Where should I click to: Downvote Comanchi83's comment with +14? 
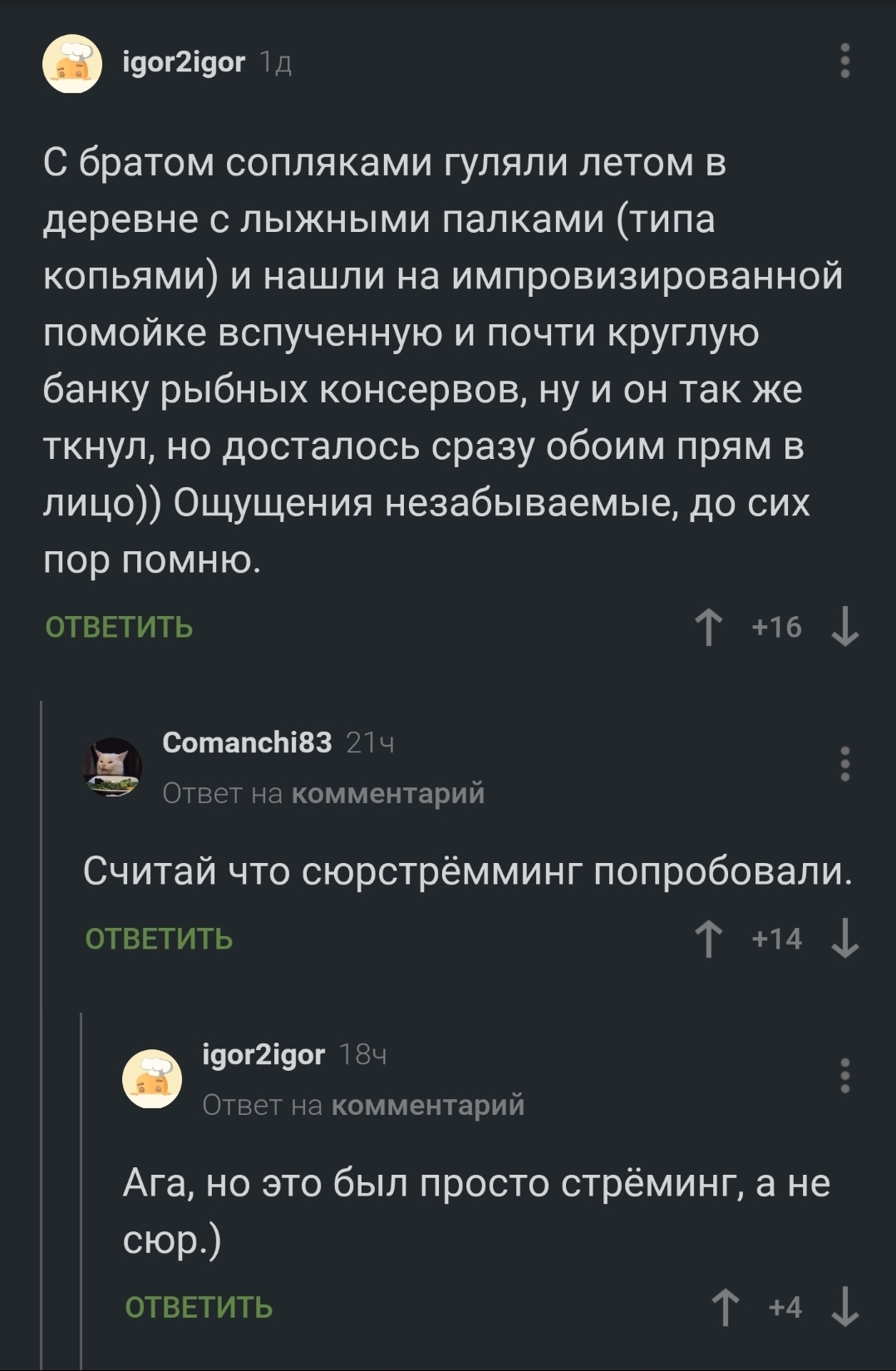(x=844, y=939)
